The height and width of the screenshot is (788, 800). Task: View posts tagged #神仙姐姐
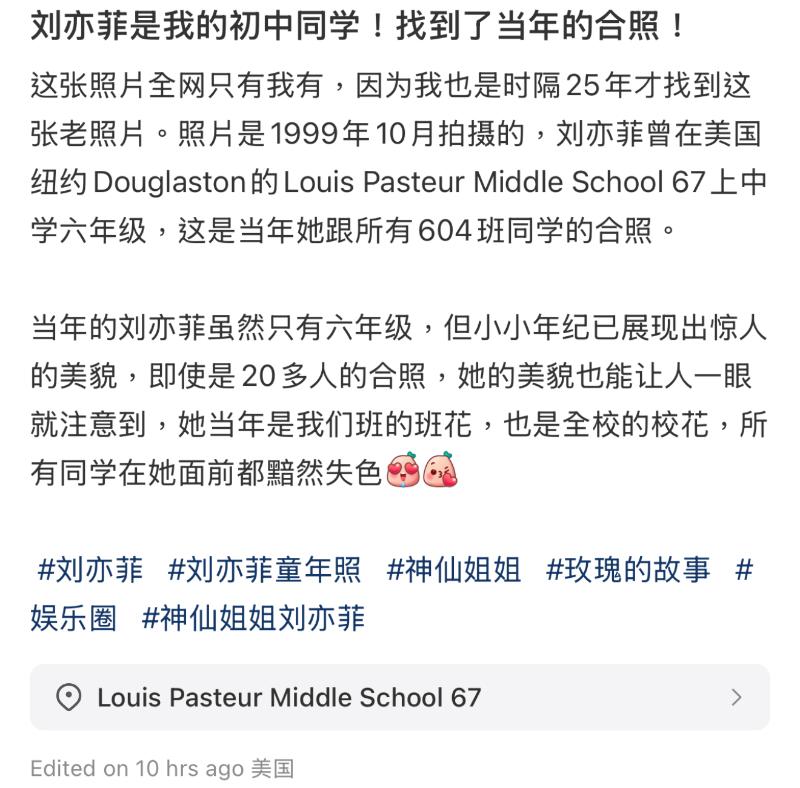[x=454, y=570]
